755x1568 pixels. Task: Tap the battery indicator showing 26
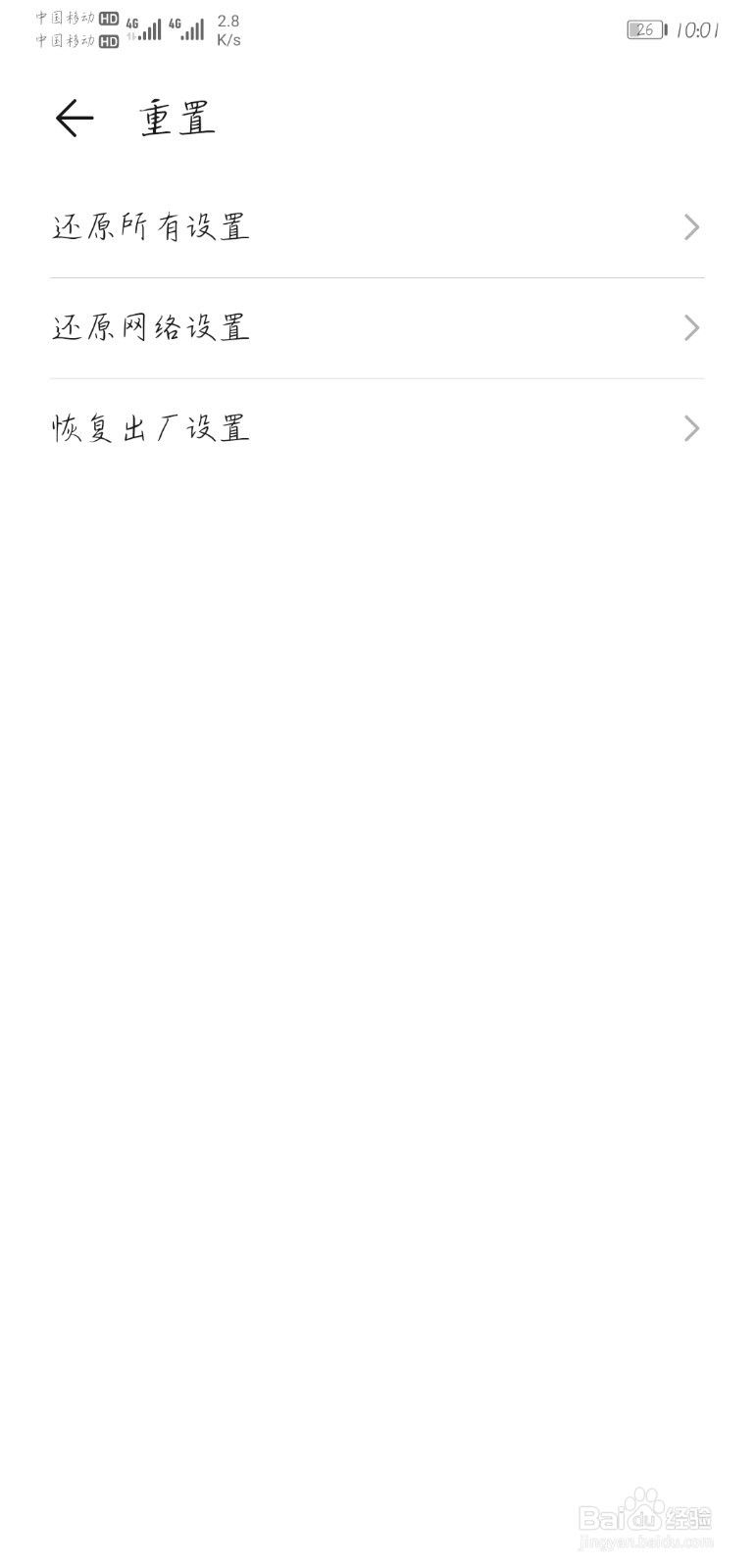(x=644, y=30)
